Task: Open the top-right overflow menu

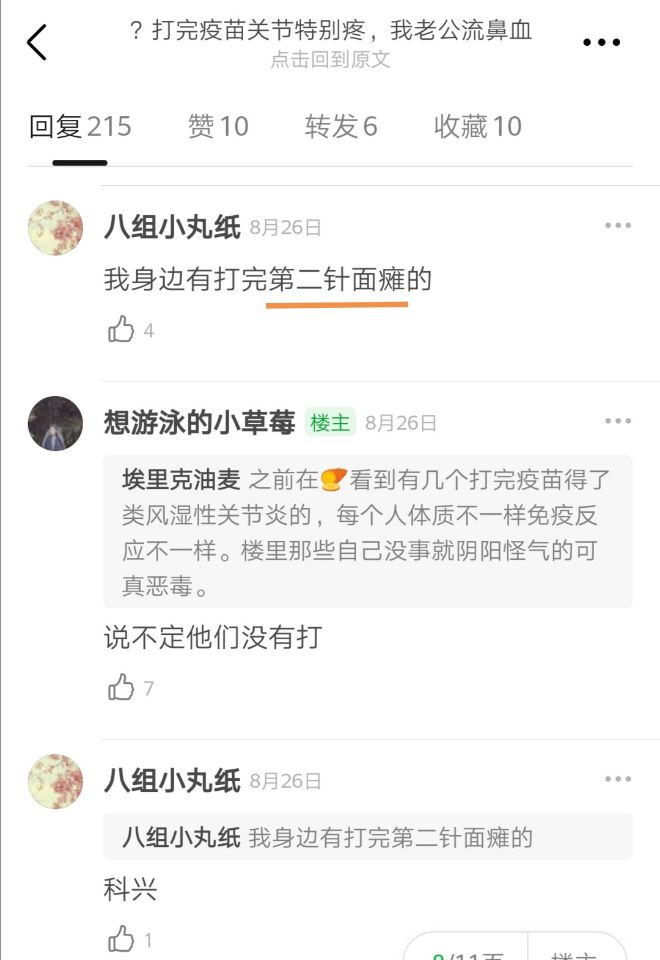Action: pos(601,43)
